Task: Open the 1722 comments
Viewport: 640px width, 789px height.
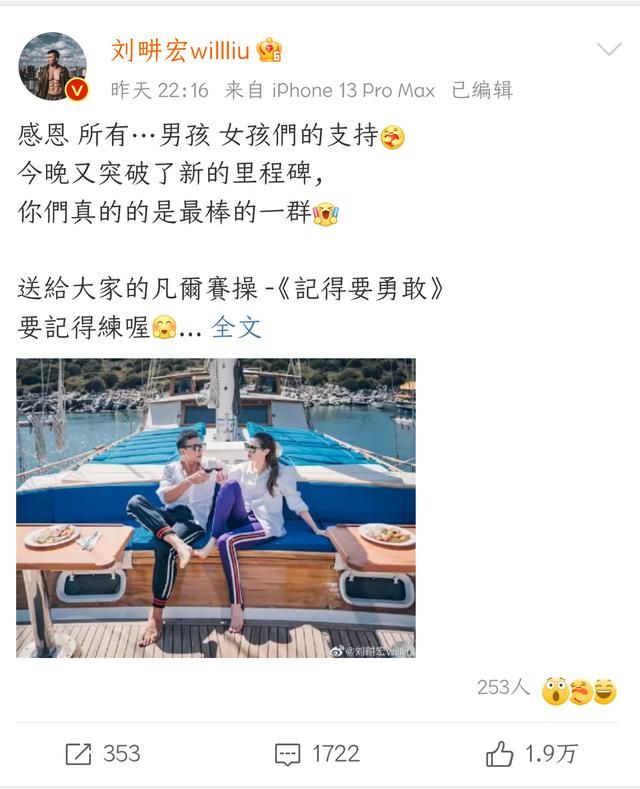Action: [317, 754]
